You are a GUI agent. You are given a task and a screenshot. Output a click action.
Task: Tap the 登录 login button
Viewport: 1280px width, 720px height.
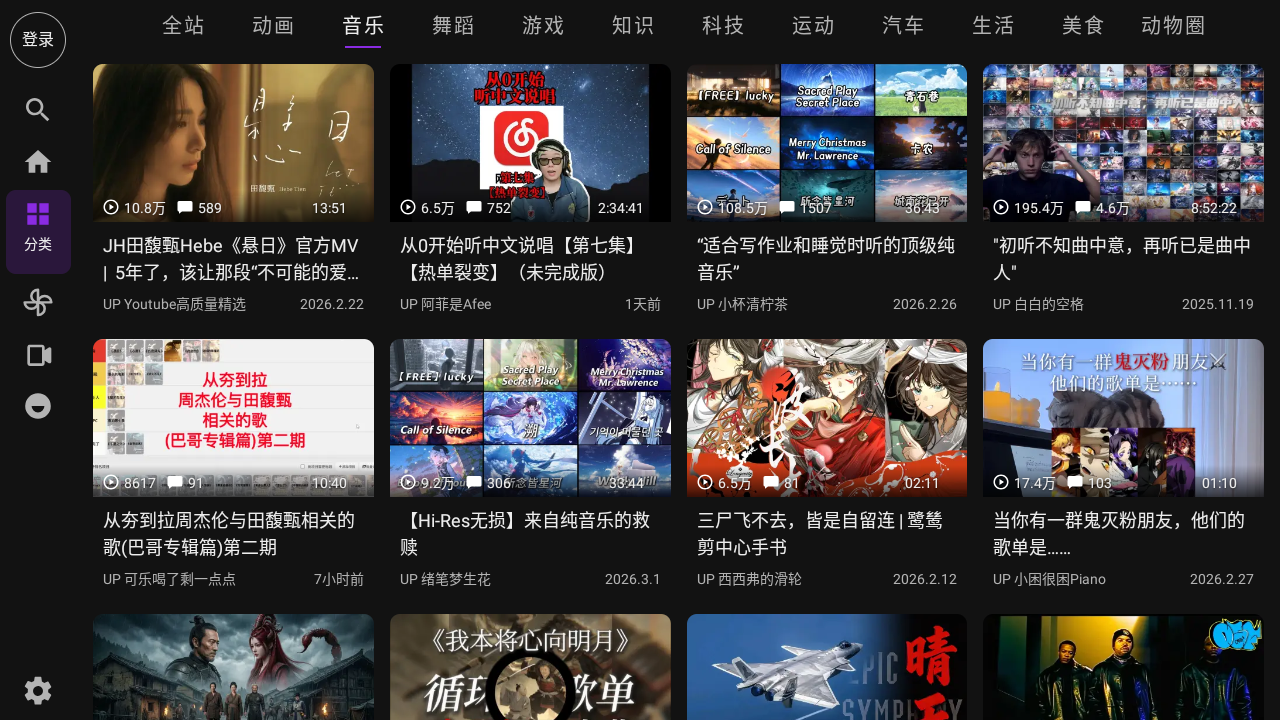point(38,40)
